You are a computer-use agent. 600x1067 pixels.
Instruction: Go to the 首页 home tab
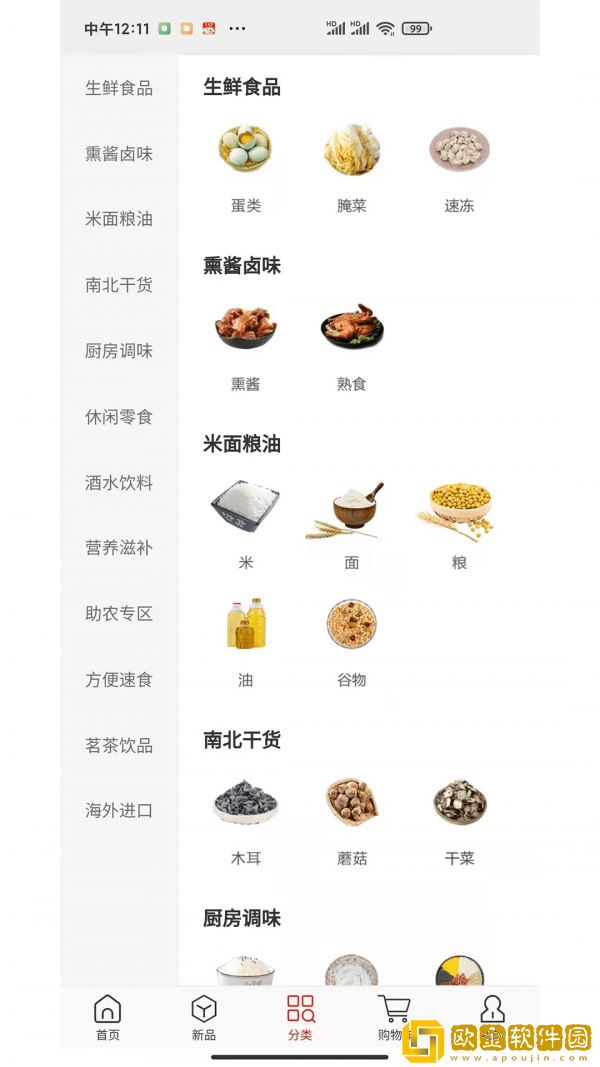108,1018
